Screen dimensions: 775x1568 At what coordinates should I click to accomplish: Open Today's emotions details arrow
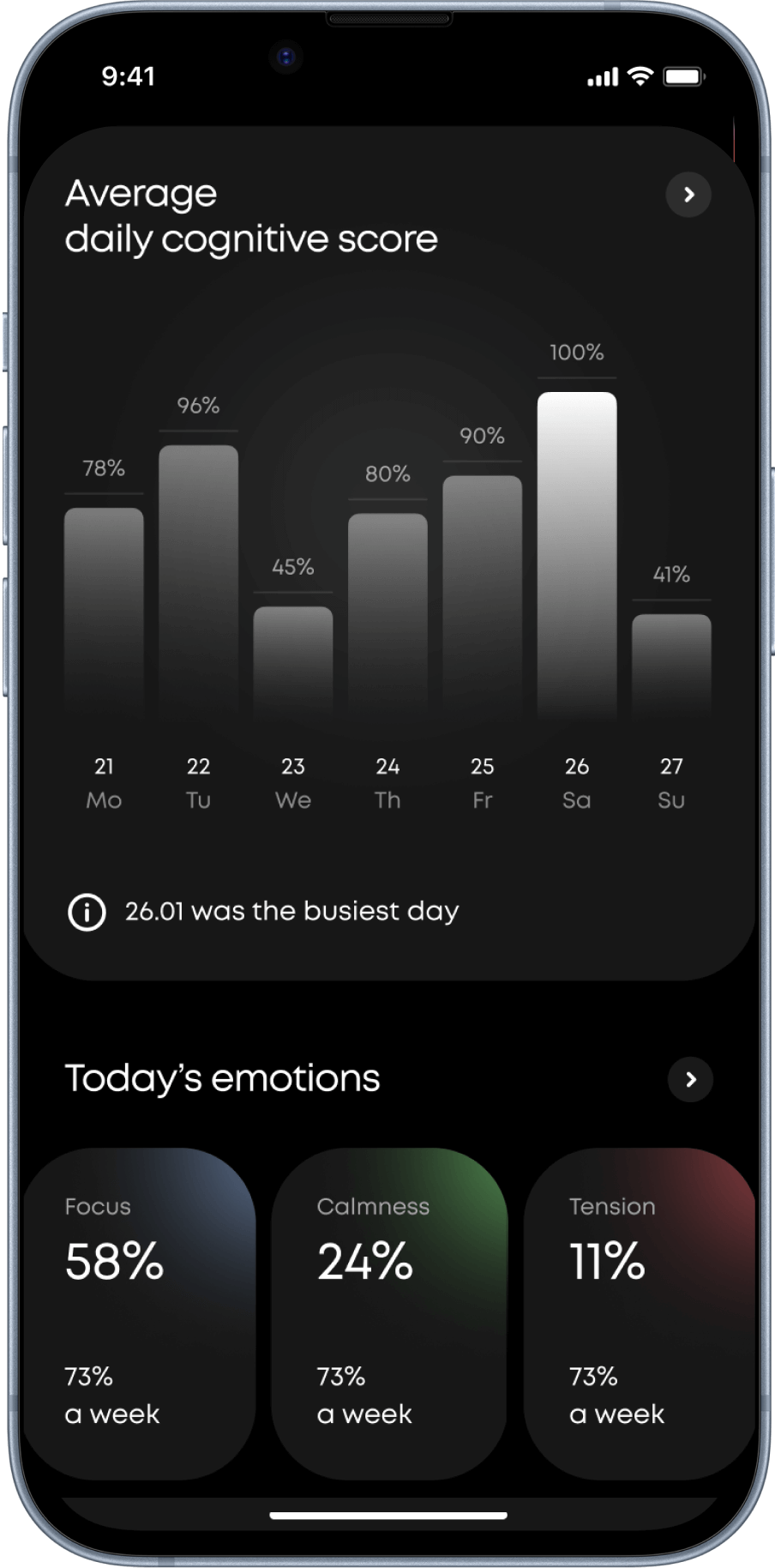690,1079
